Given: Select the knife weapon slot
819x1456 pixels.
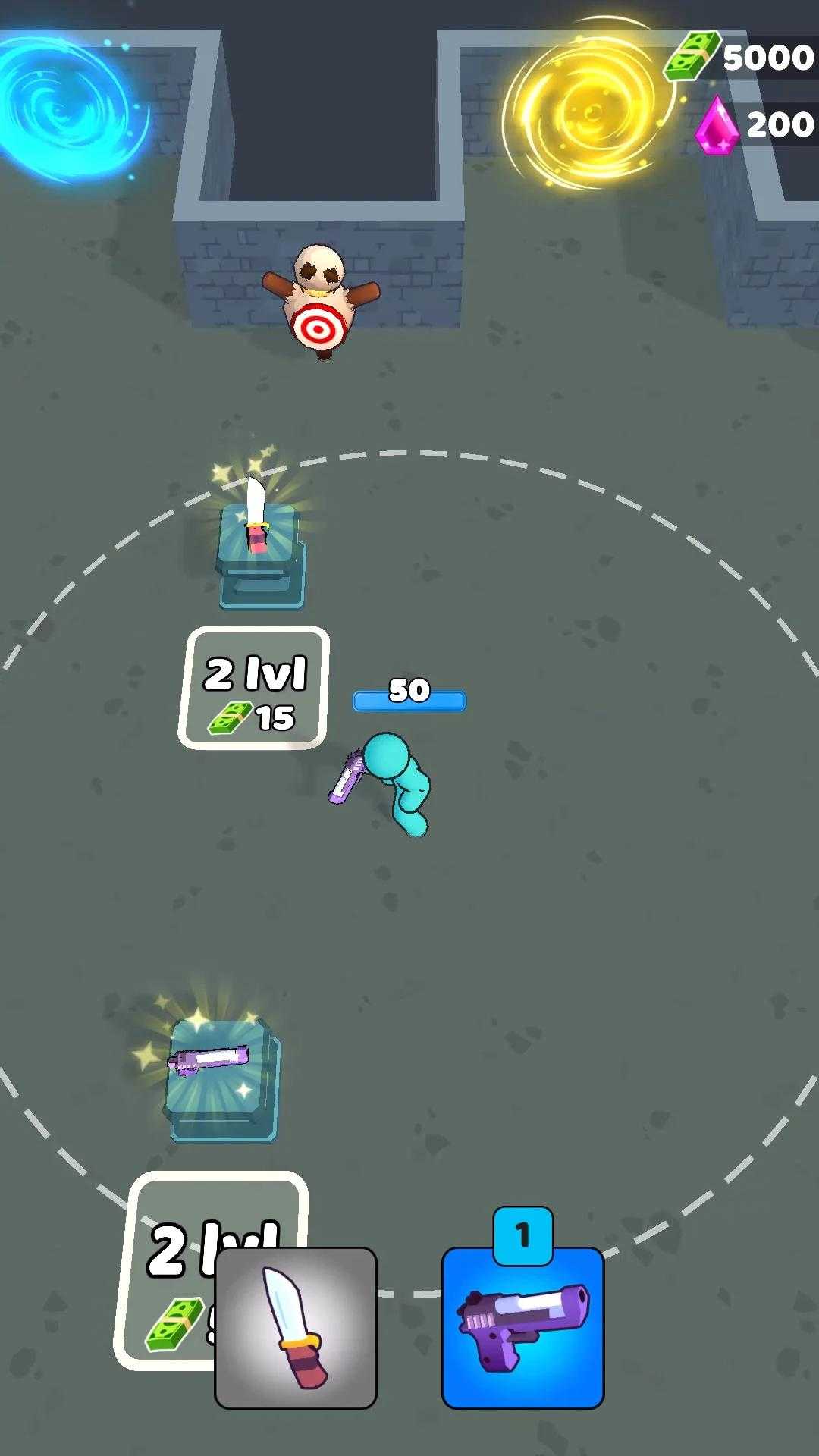Looking at the screenshot, I should 296,1328.
